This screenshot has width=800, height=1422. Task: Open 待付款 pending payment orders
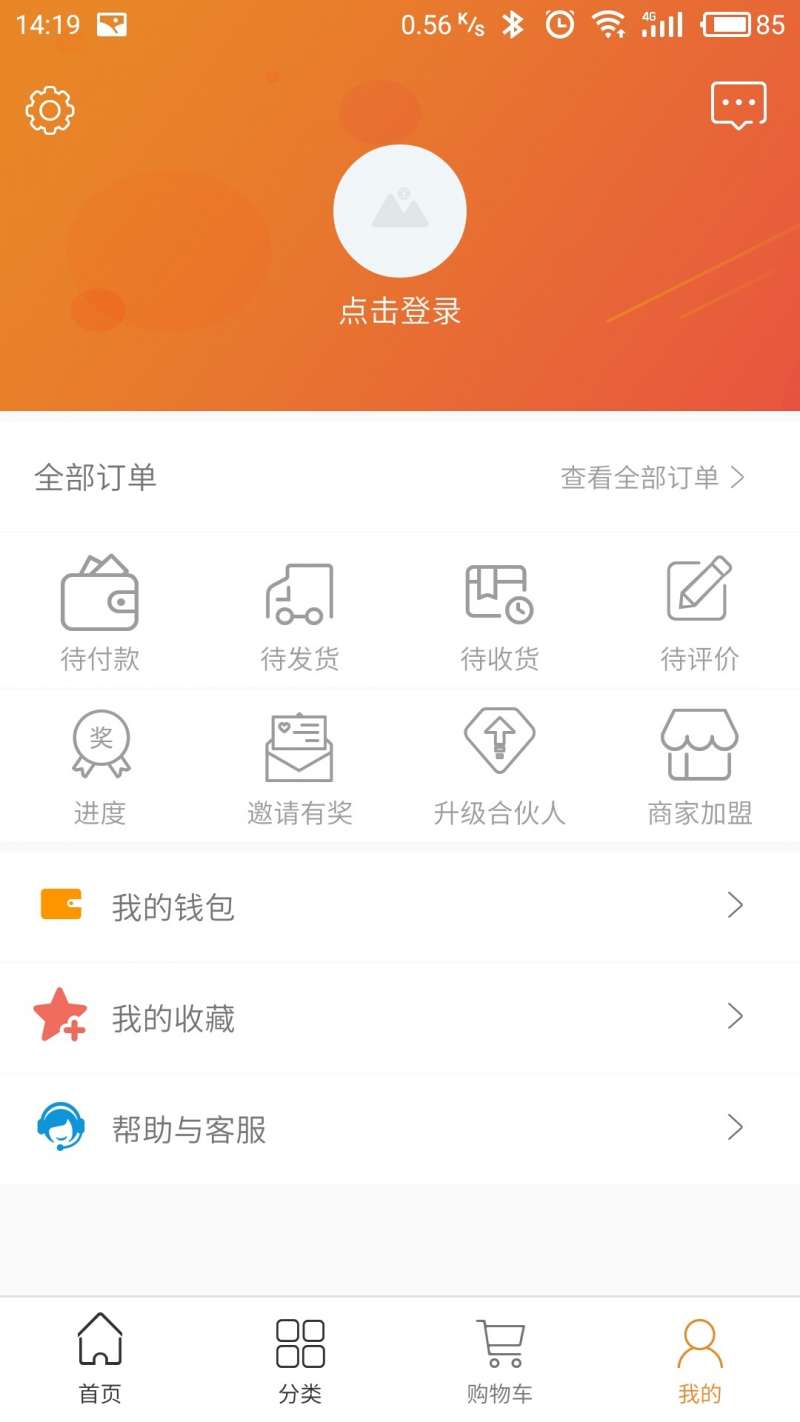(x=100, y=612)
